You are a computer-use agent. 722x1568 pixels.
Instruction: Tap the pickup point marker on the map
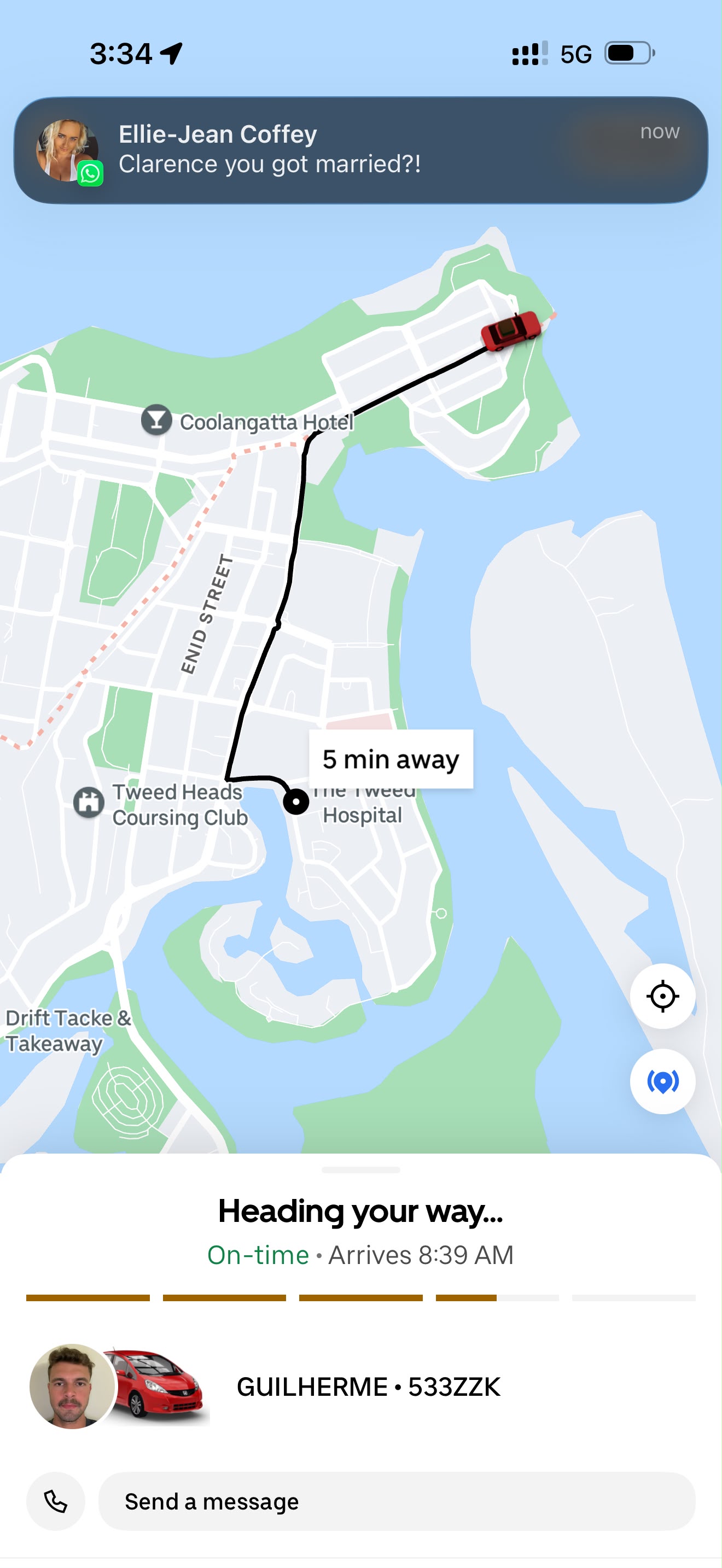tap(296, 801)
